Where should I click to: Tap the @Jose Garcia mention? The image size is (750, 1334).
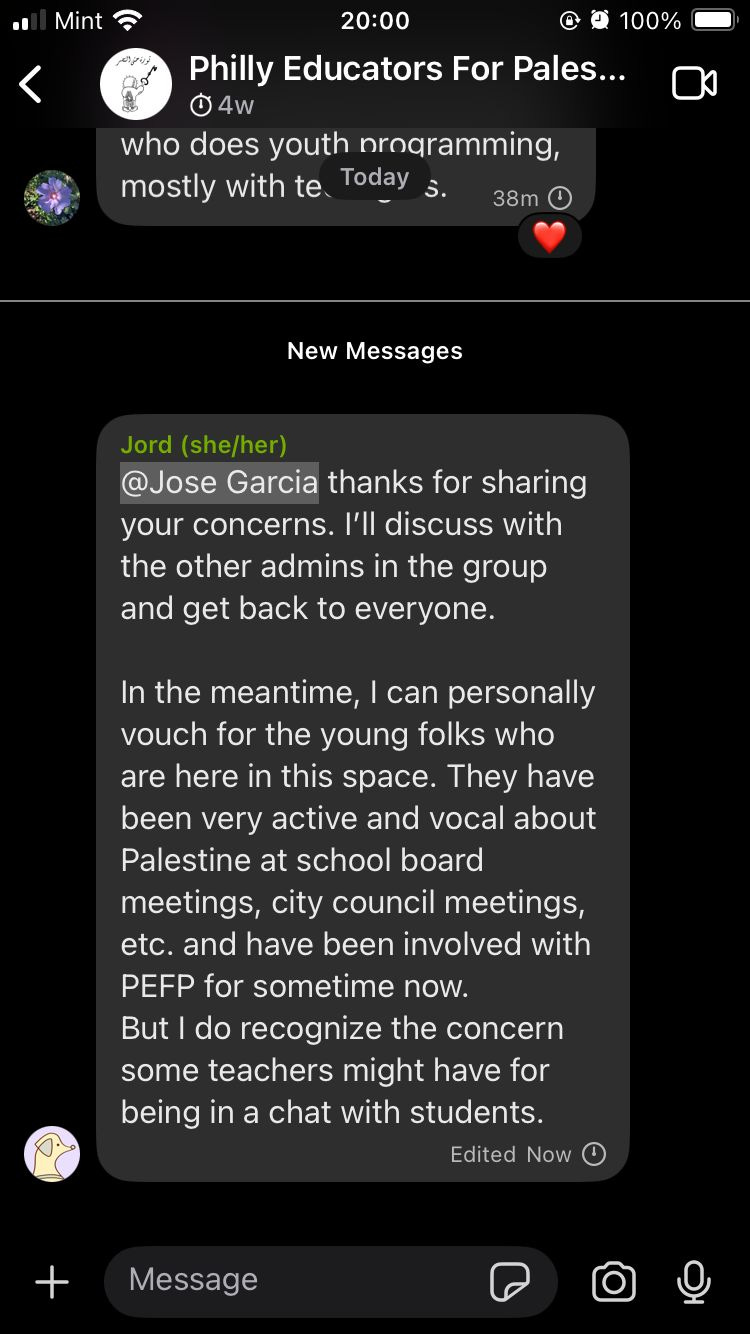(x=220, y=482)
